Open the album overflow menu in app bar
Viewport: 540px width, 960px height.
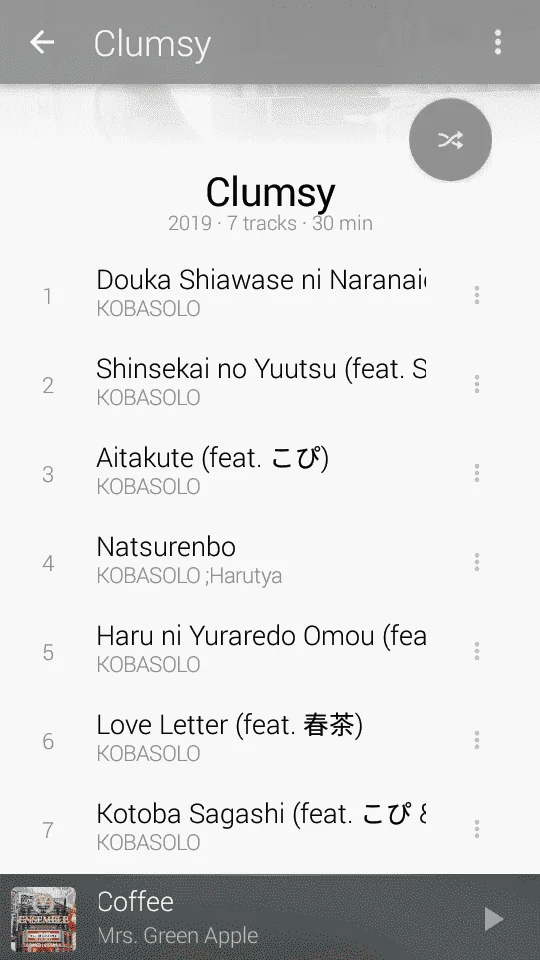pos(498,42)
